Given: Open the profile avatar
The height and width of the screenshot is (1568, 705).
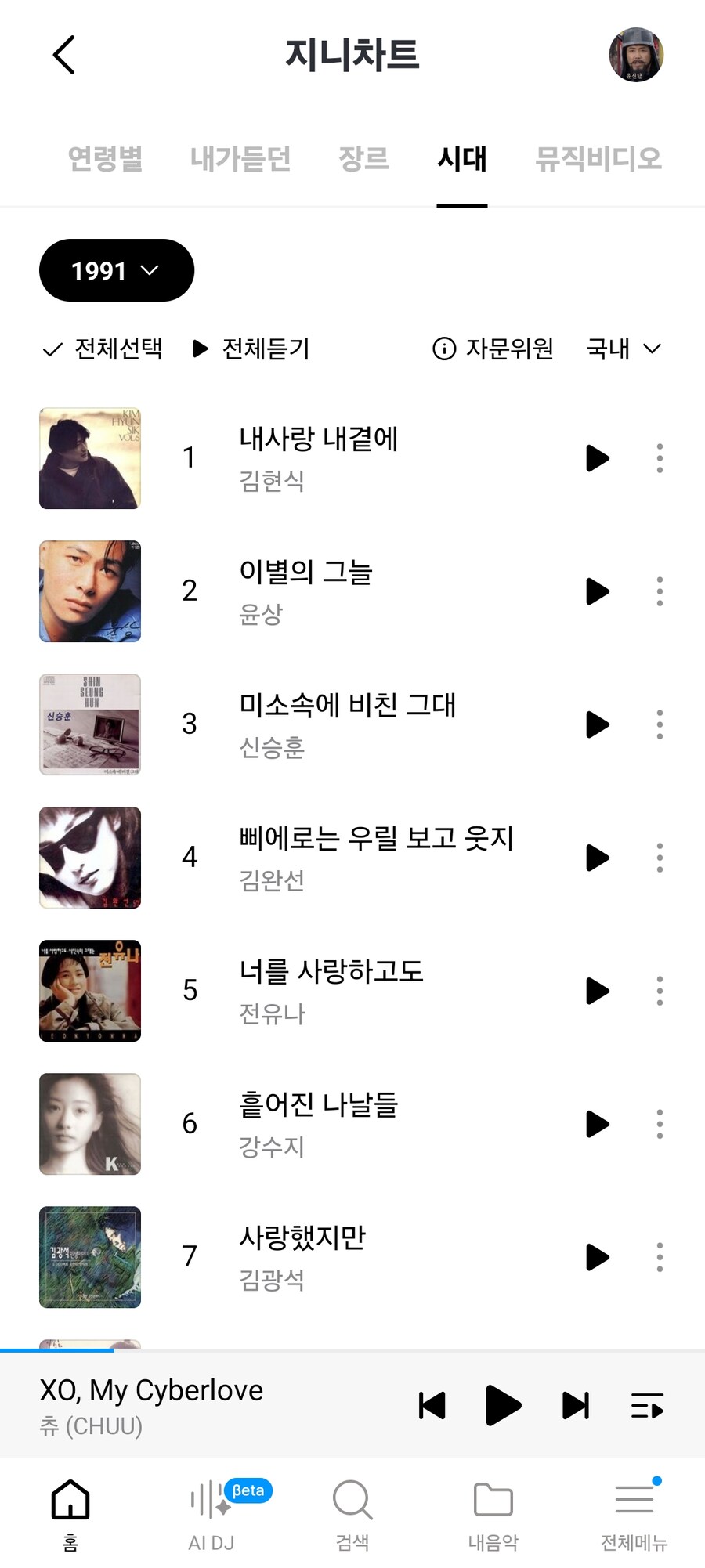Looking at the screenshot, I should tap(636, 55).
